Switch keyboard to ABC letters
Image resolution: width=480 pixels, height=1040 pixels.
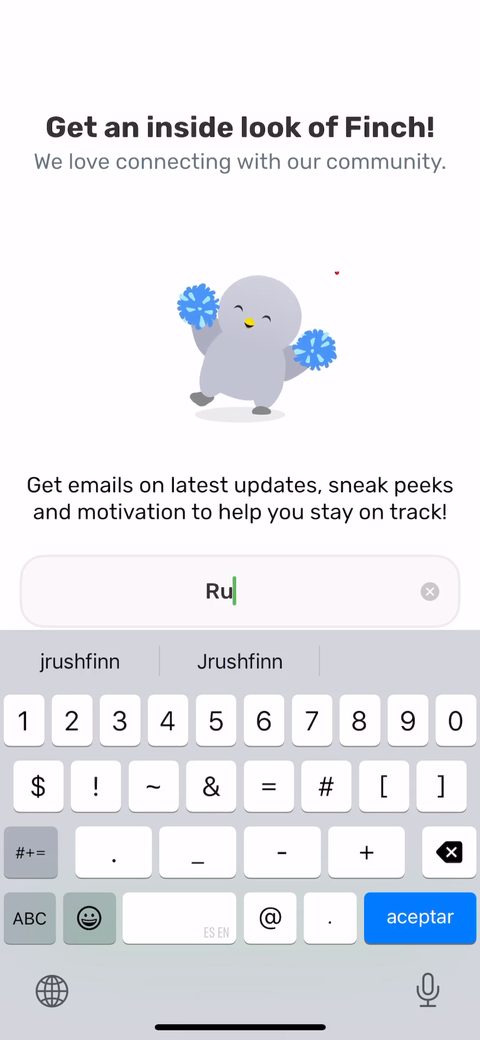pos(30,918)
